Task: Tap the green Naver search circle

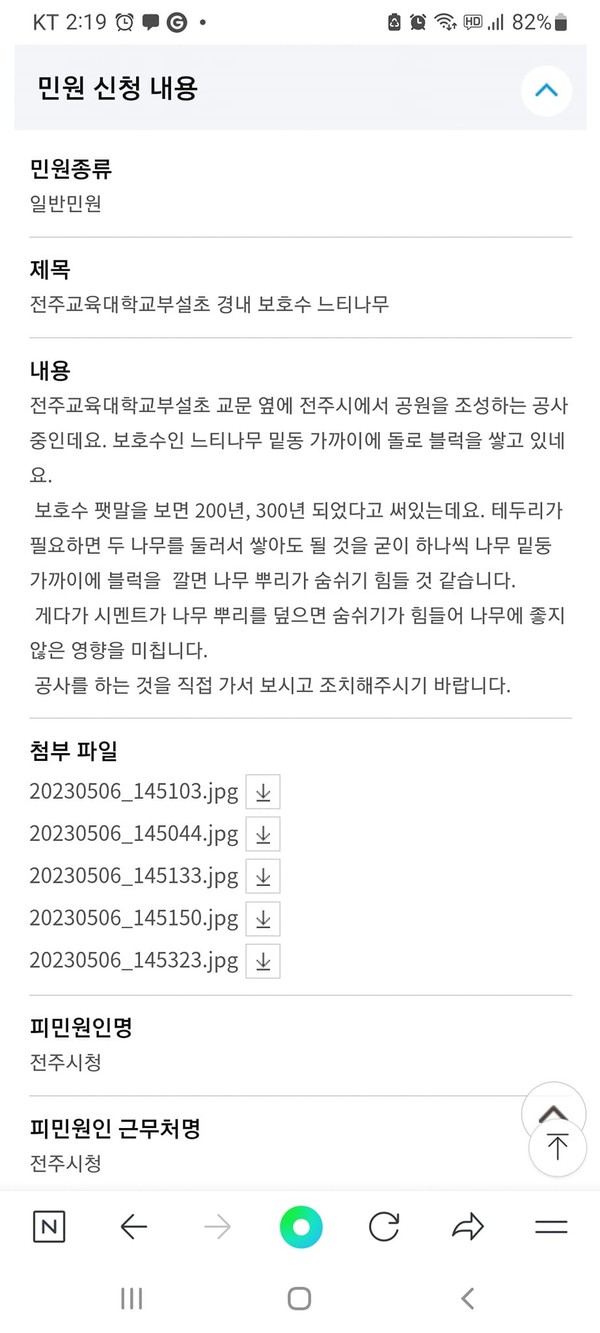Action: pos(301,1226)
